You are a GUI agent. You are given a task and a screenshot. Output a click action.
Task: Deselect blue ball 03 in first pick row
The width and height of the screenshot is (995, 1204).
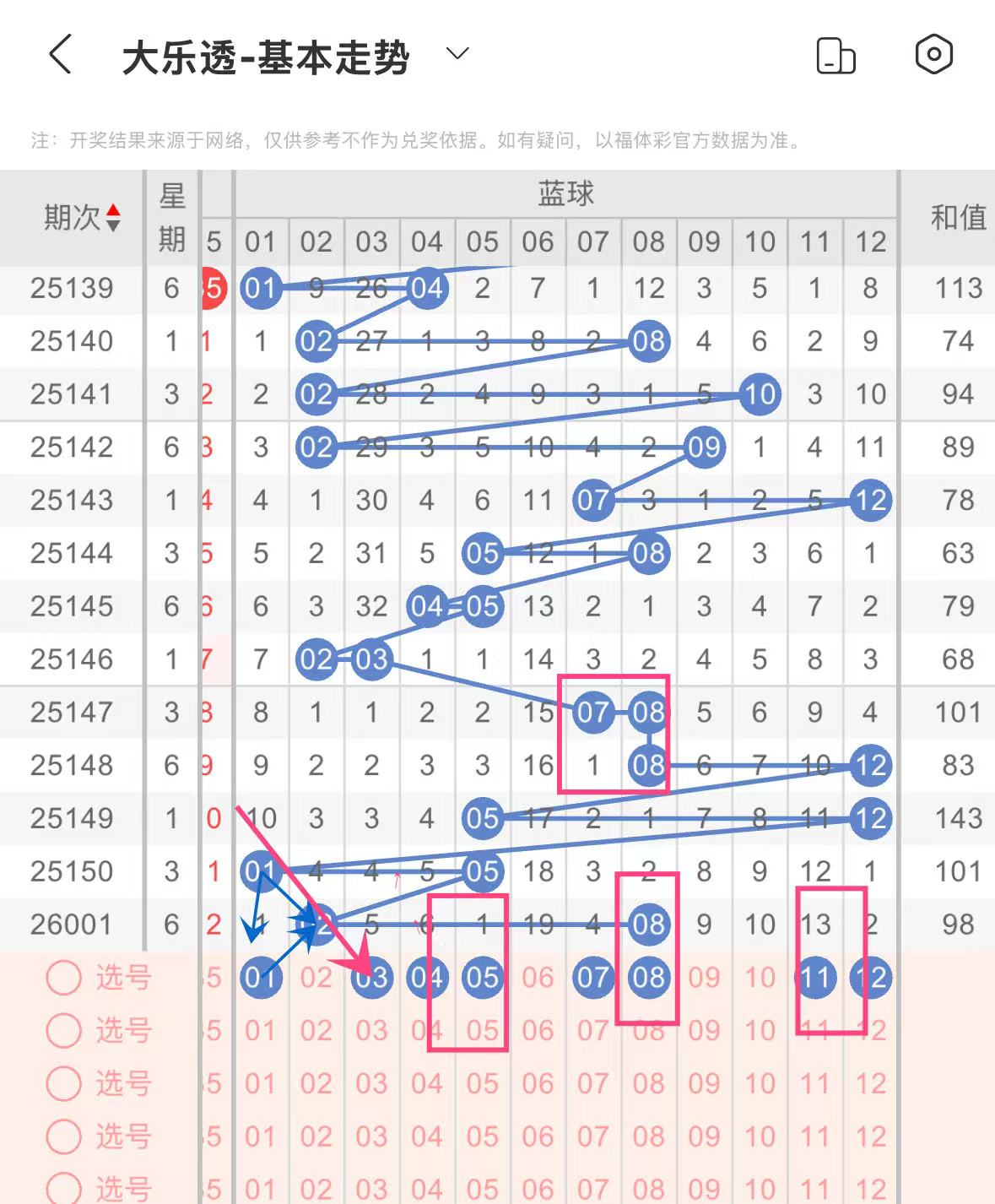click(371, 978)
